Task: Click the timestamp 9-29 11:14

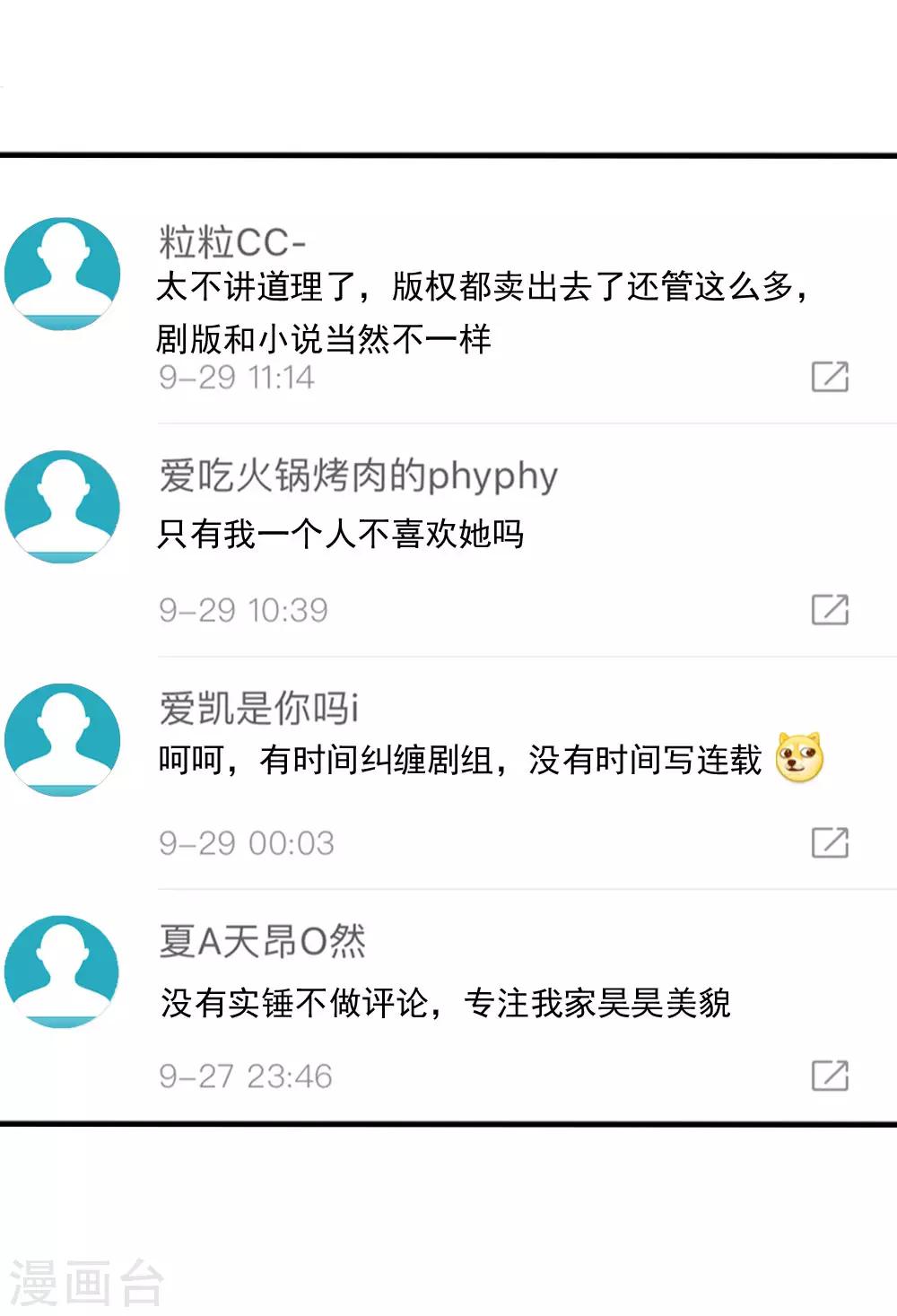Action: (236, 376)
